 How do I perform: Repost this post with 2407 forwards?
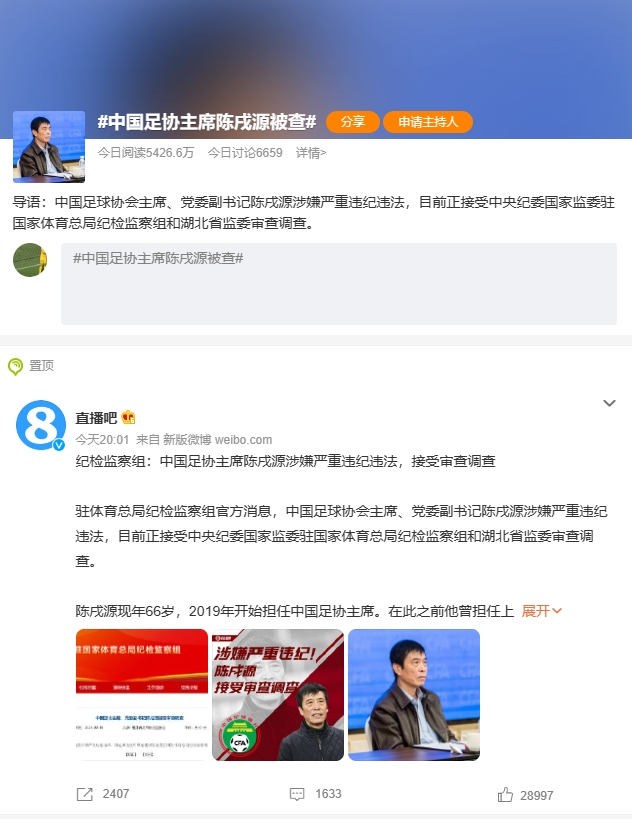click(x=104, y=794)
